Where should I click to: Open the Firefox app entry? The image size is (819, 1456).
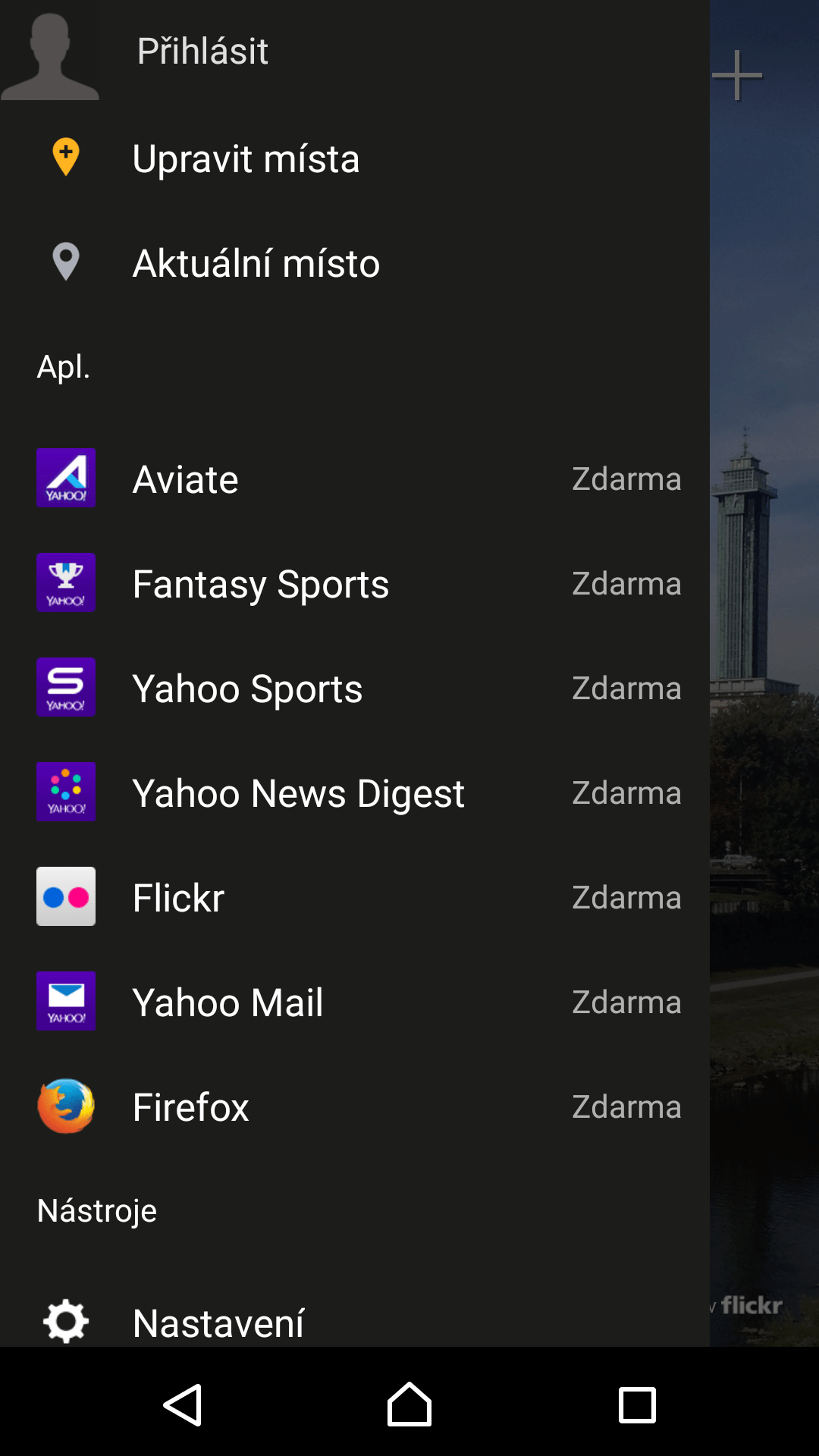click(x=355, y=1106)
